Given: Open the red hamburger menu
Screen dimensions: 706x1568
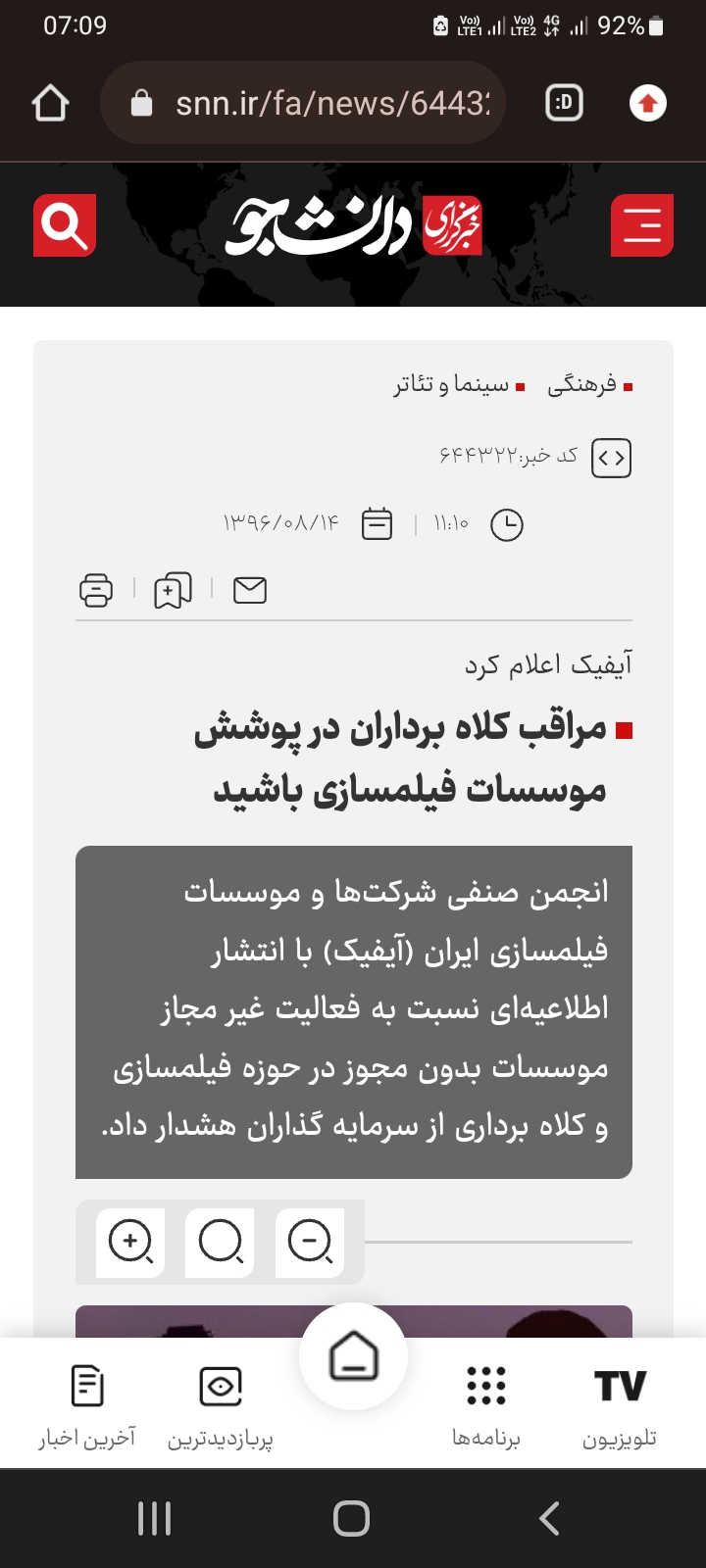Looking at the screenshot, I should [641, 225].
